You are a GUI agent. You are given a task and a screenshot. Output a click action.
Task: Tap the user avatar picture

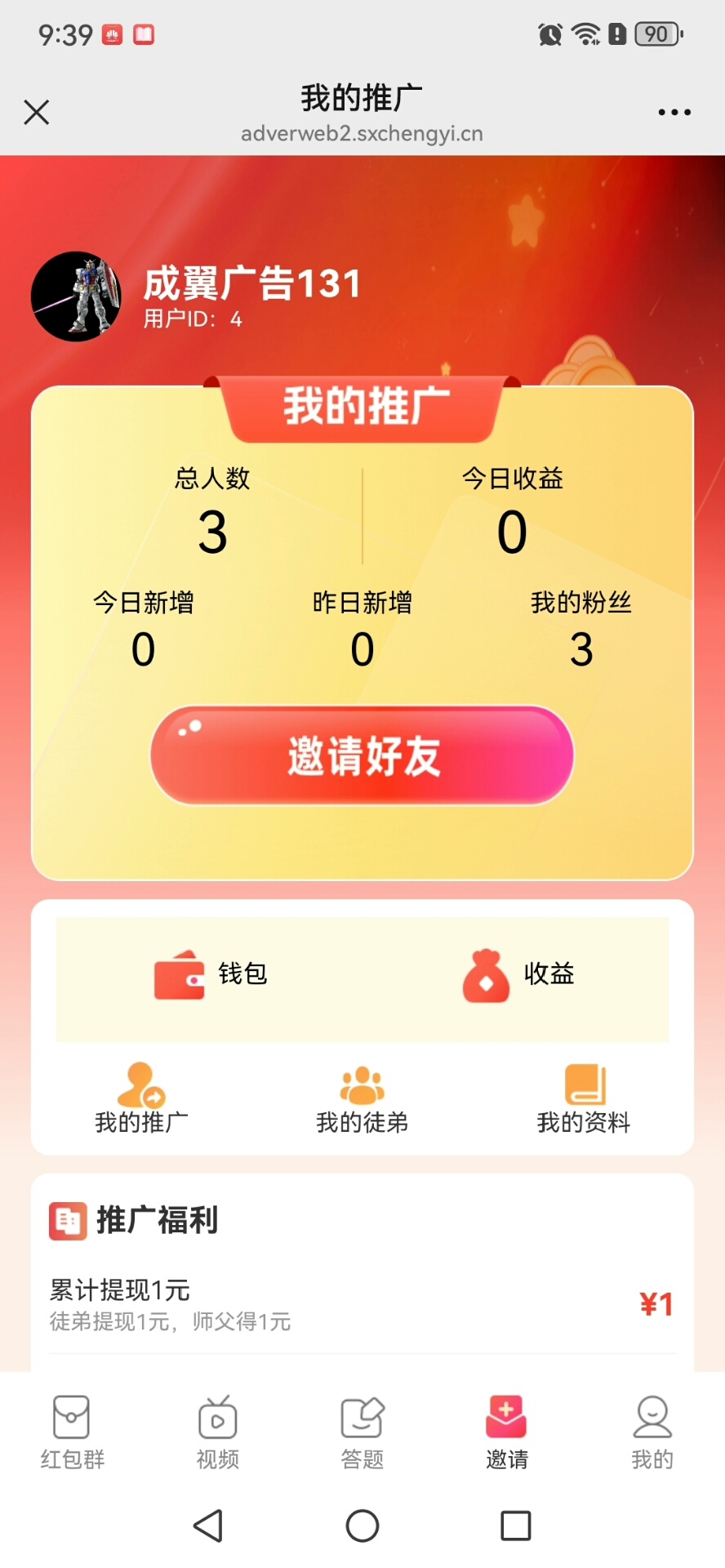pos(76,296)
